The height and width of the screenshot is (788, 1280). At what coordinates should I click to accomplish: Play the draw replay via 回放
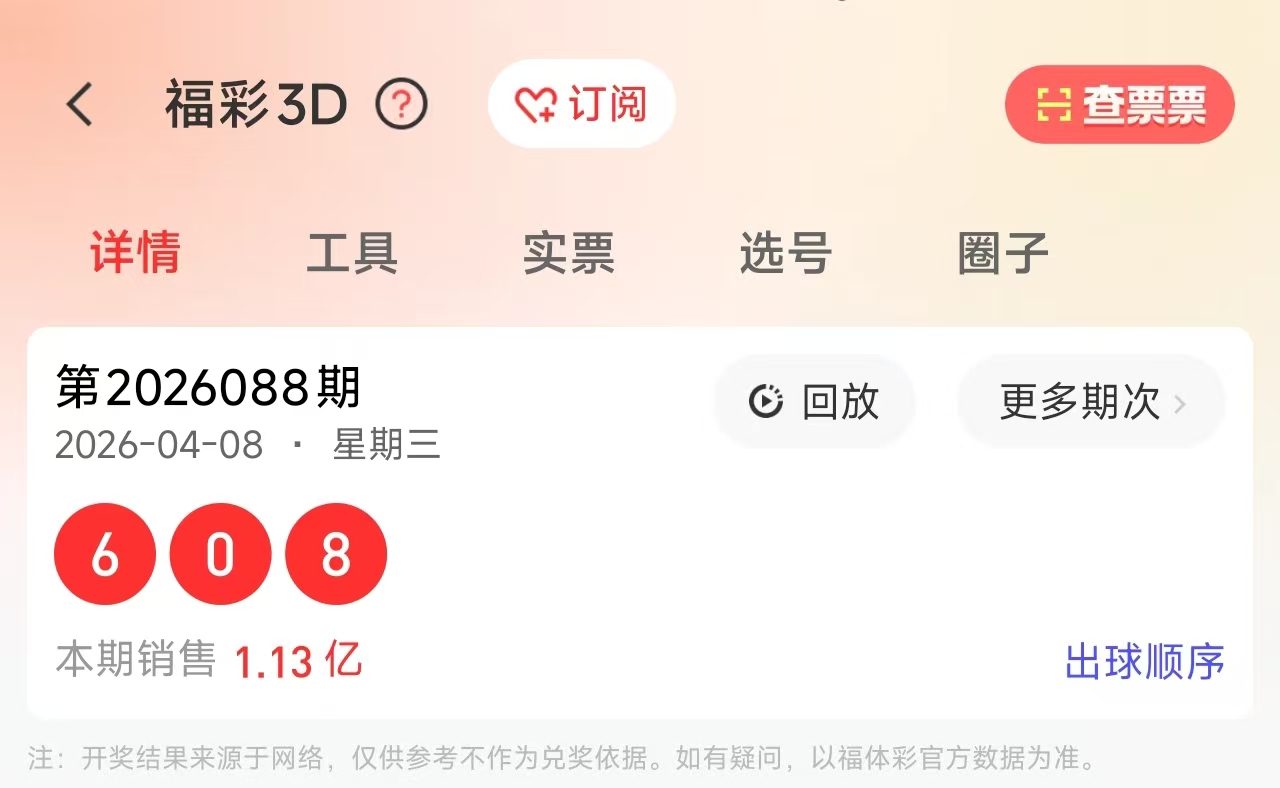(814, 402)
